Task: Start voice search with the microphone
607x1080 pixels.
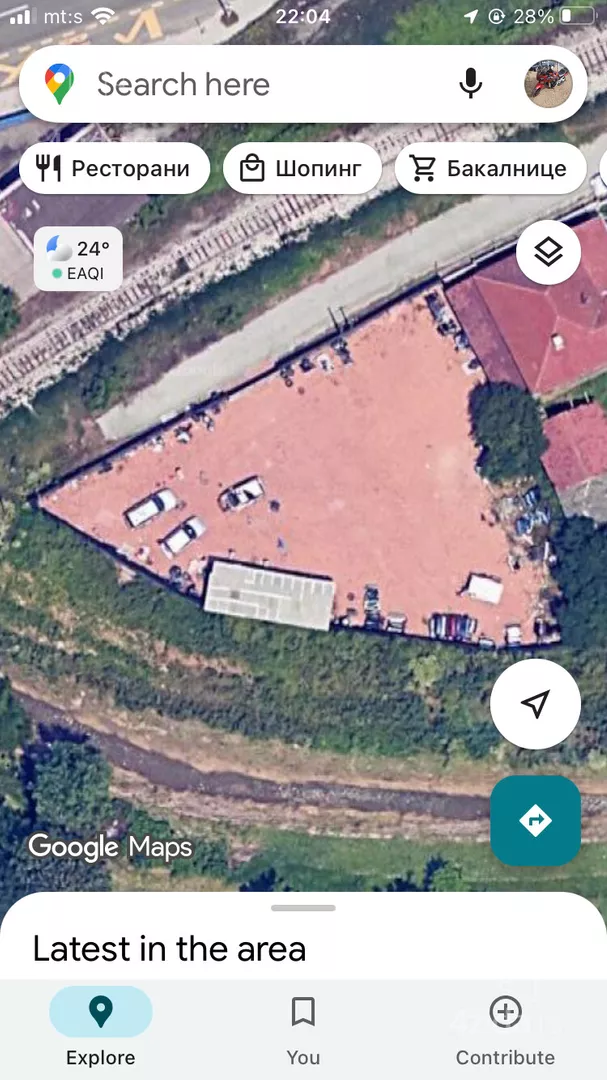Action: tap(471, 84)
